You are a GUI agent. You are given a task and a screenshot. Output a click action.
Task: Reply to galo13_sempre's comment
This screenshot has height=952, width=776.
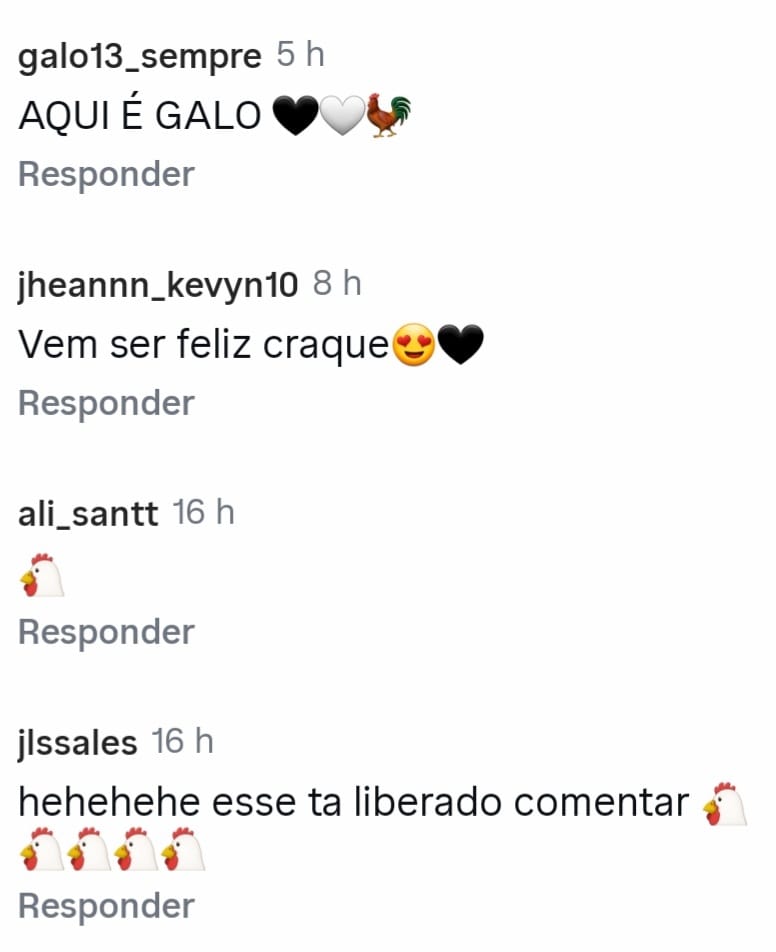pos(106,175)
